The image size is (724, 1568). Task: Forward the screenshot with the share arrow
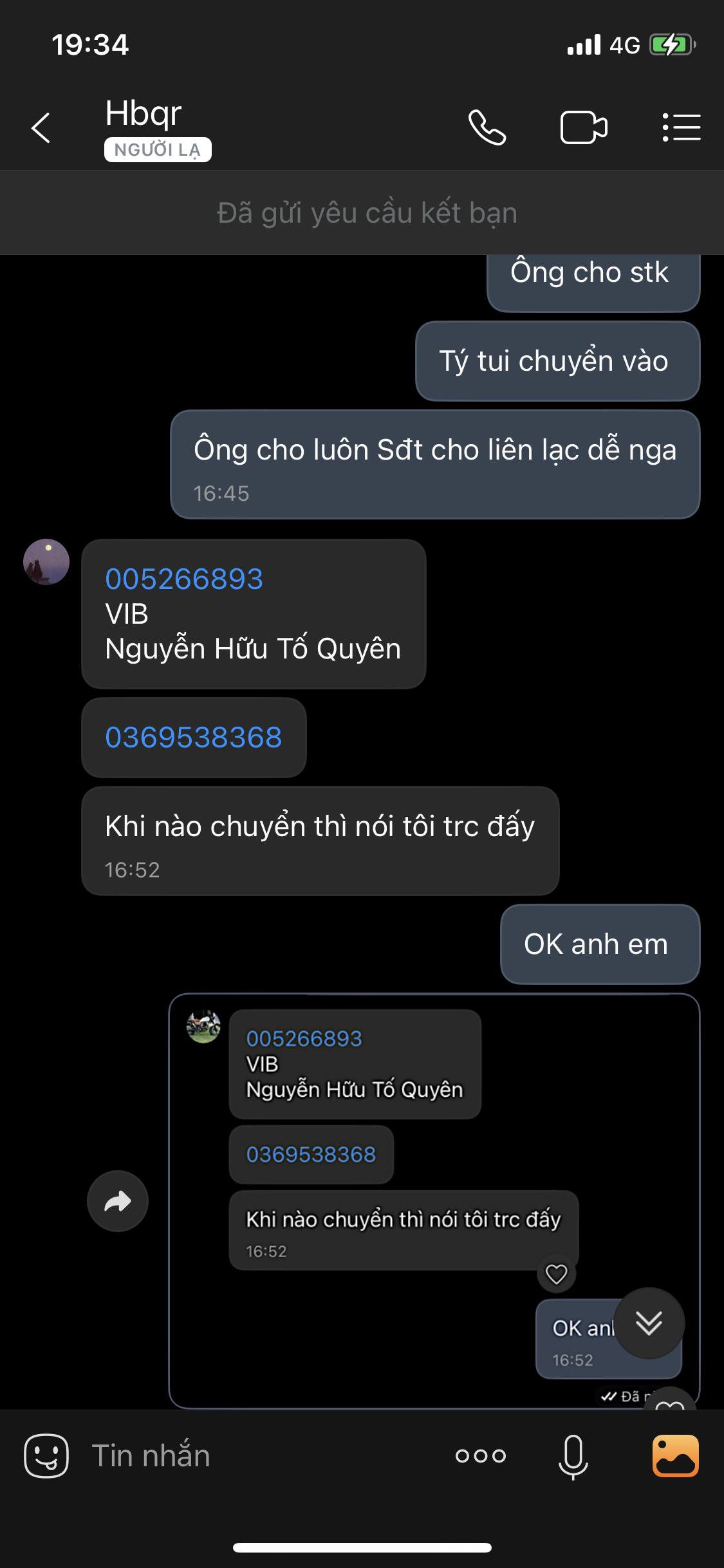click(x=118, y=1201)
